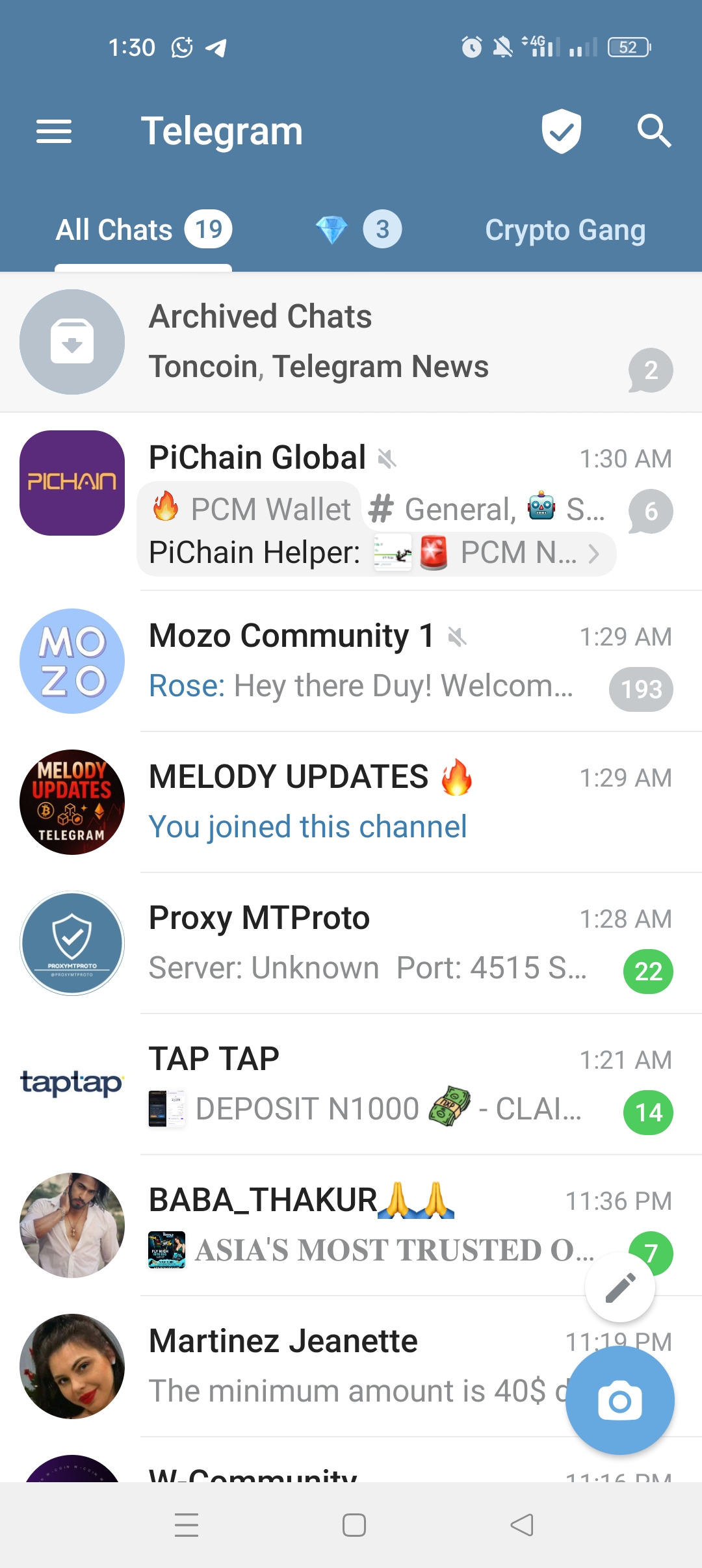Open Archived Chats
Screen dimensions: 702x1568
click(351, 342)
